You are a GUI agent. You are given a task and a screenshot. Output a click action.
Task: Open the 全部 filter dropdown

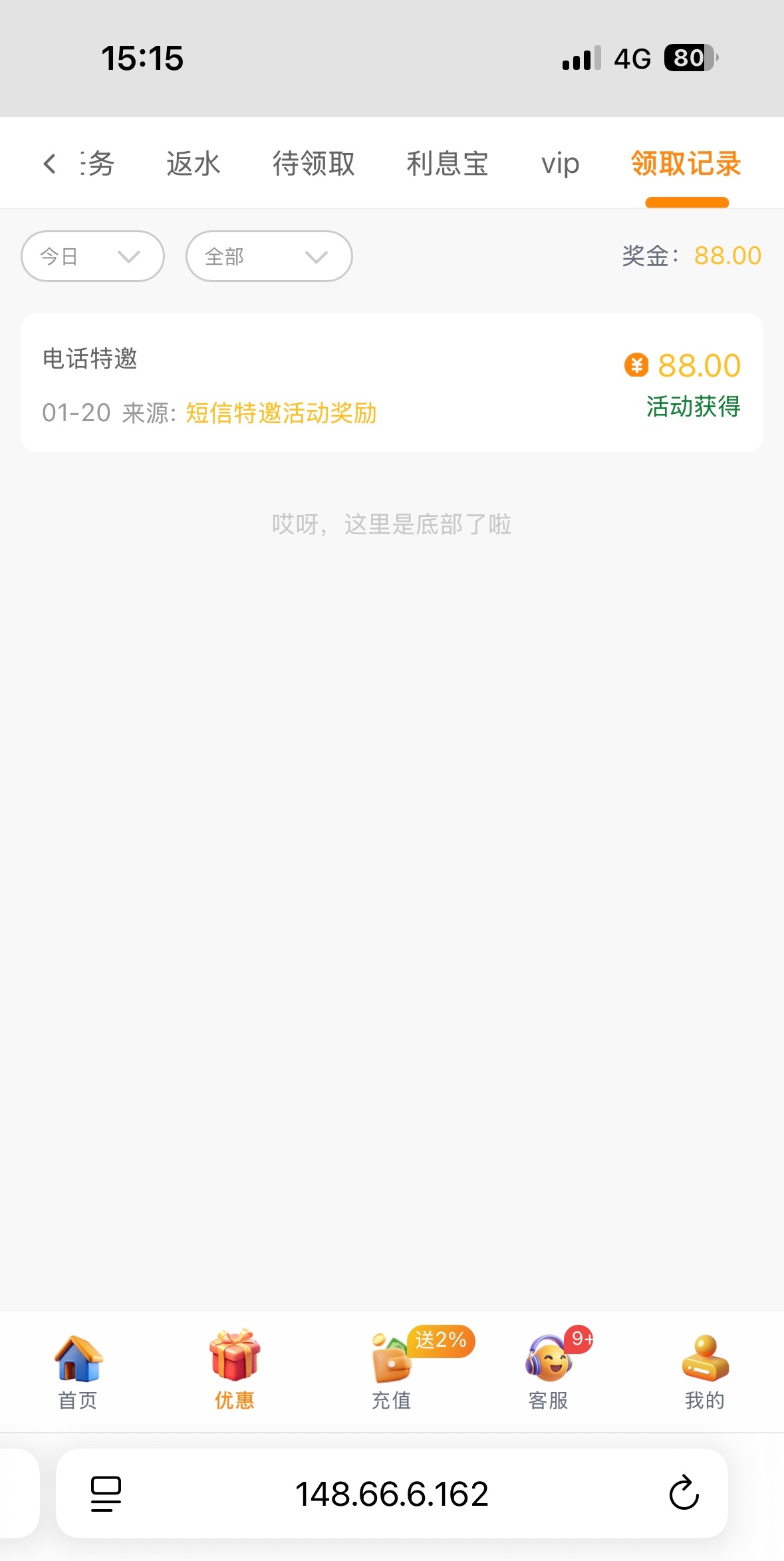click(269, 256)
